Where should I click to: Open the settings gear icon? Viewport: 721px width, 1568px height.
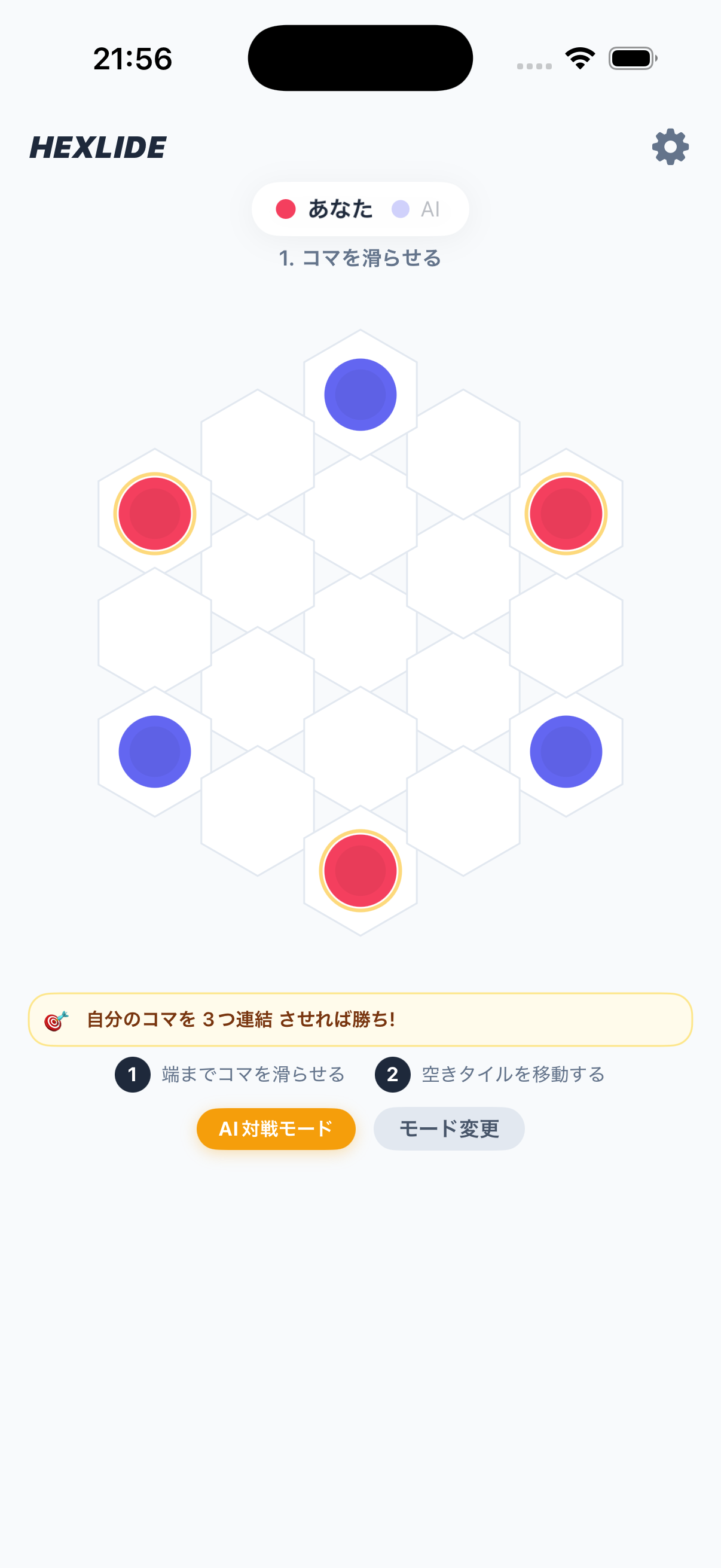click(x=670, y=146)
